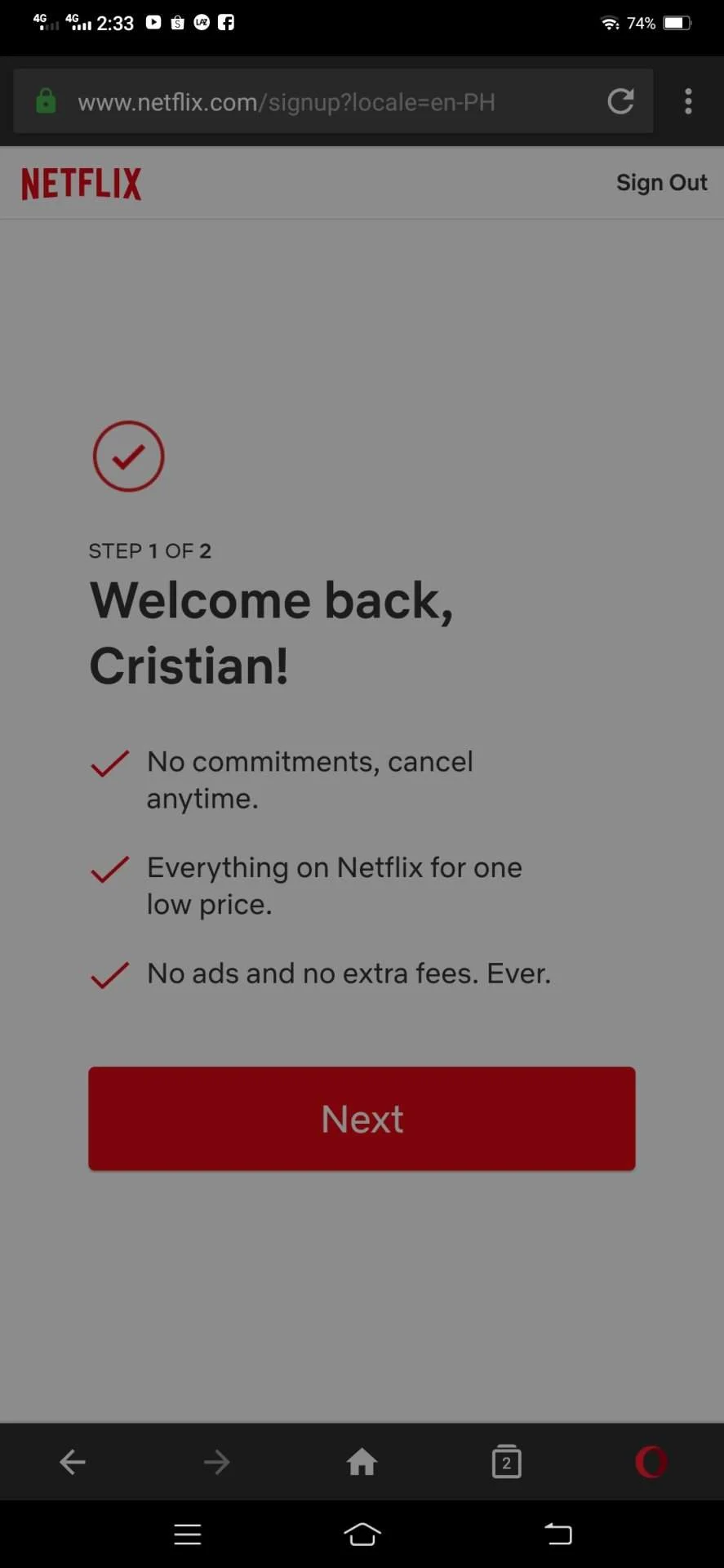Open the browser home page
Screen dimensions: 724x1568
tap(362, 1462)
